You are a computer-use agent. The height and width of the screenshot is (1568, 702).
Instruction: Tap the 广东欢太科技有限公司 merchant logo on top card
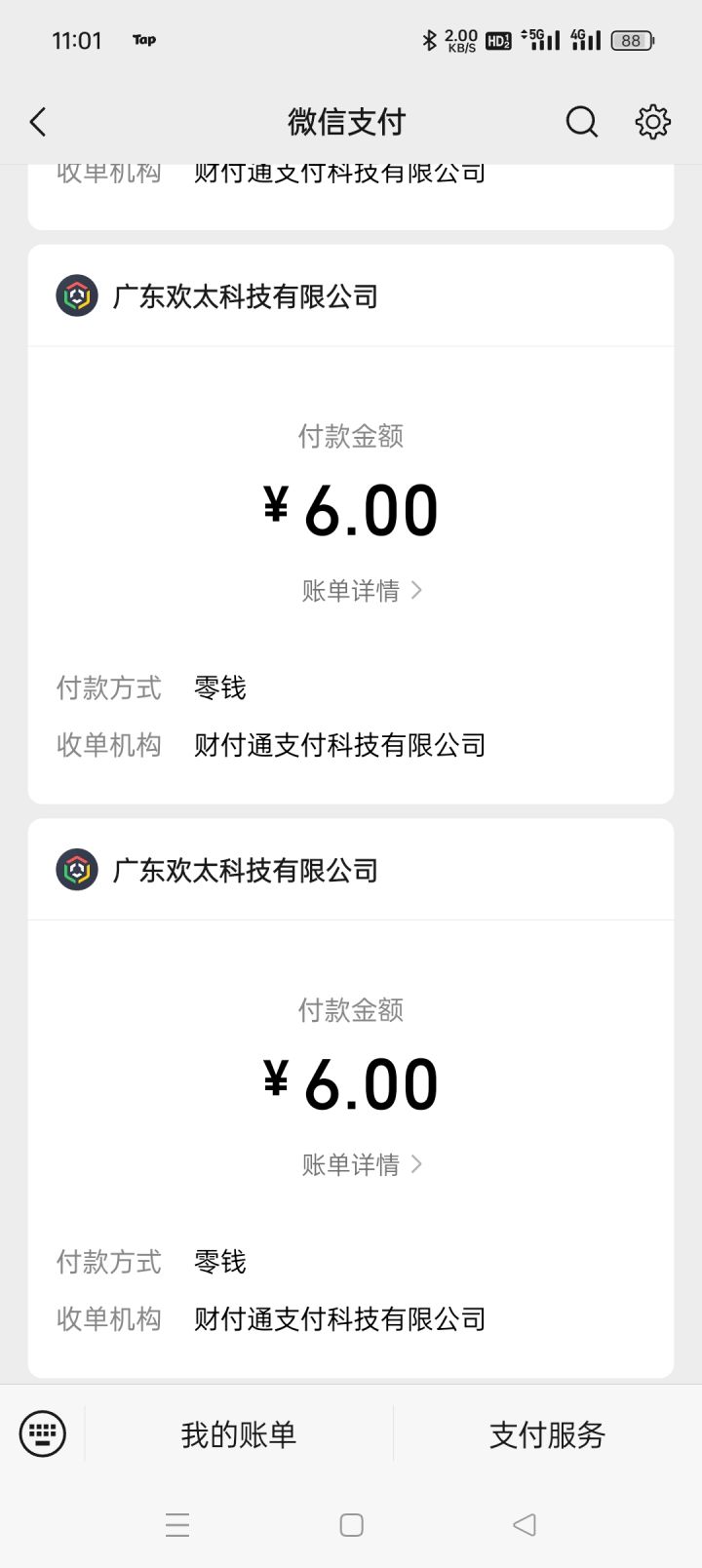[x=76, y=294]
